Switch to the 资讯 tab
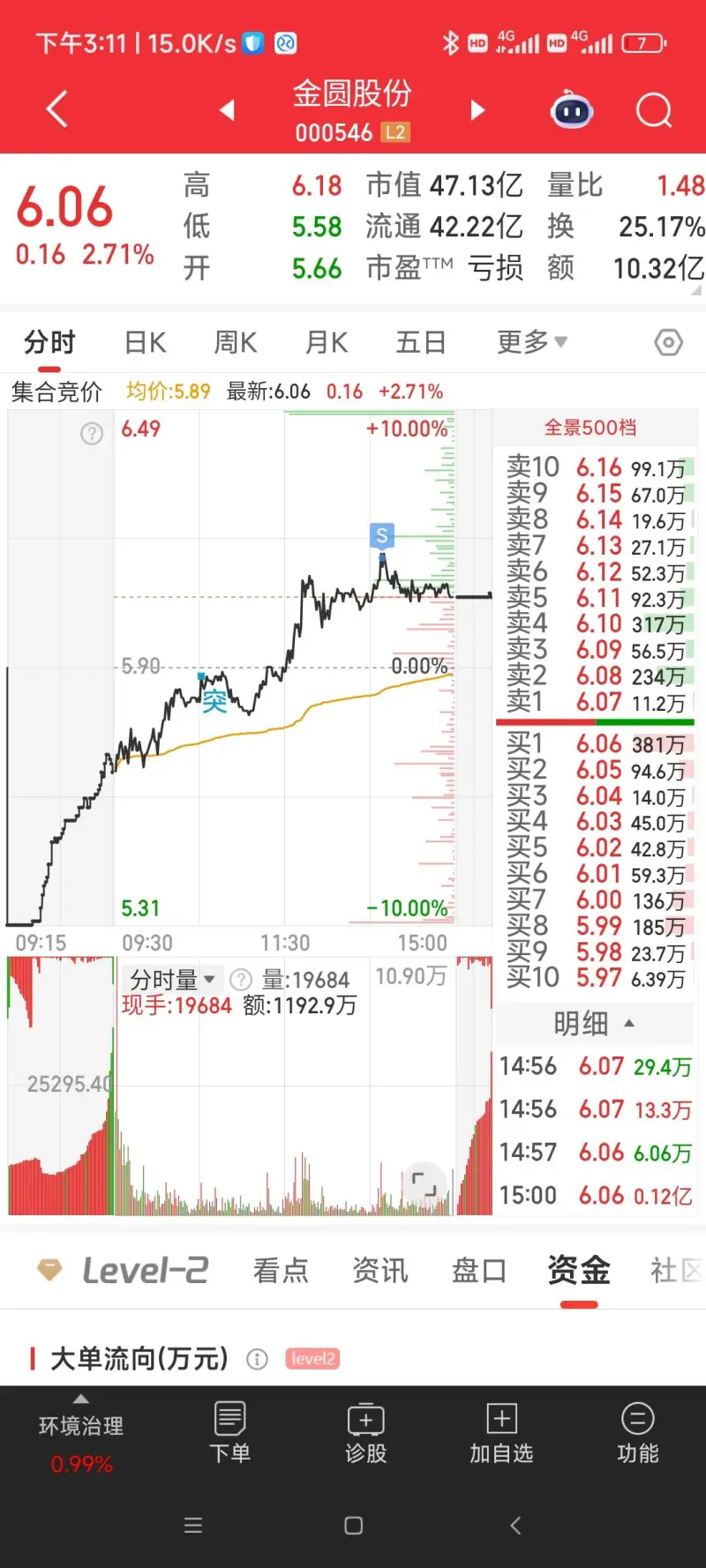This screenshot has height=1568, width=706. (379, 1270)
